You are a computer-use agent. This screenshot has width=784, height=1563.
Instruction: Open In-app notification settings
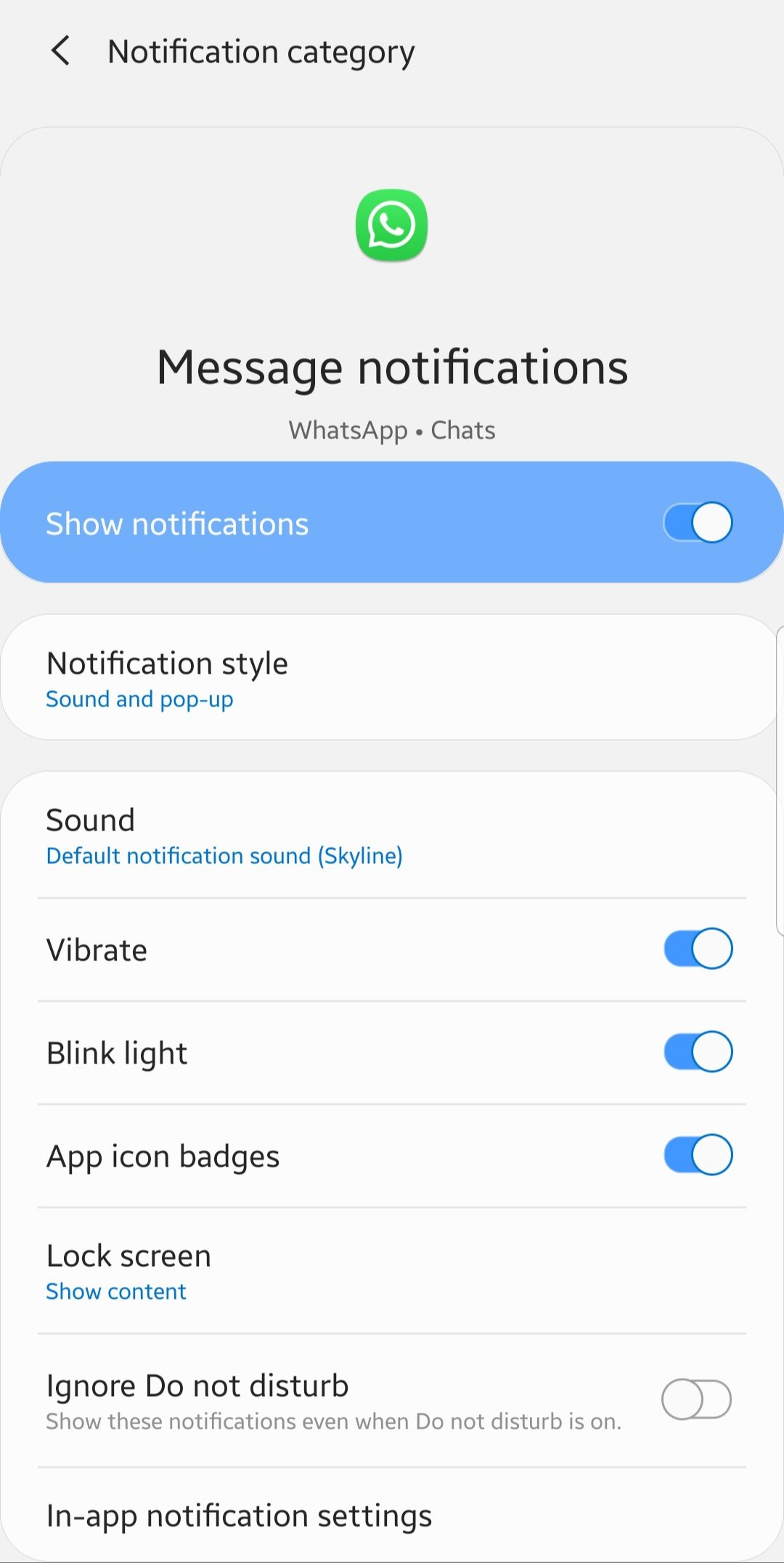[391, 1516]
